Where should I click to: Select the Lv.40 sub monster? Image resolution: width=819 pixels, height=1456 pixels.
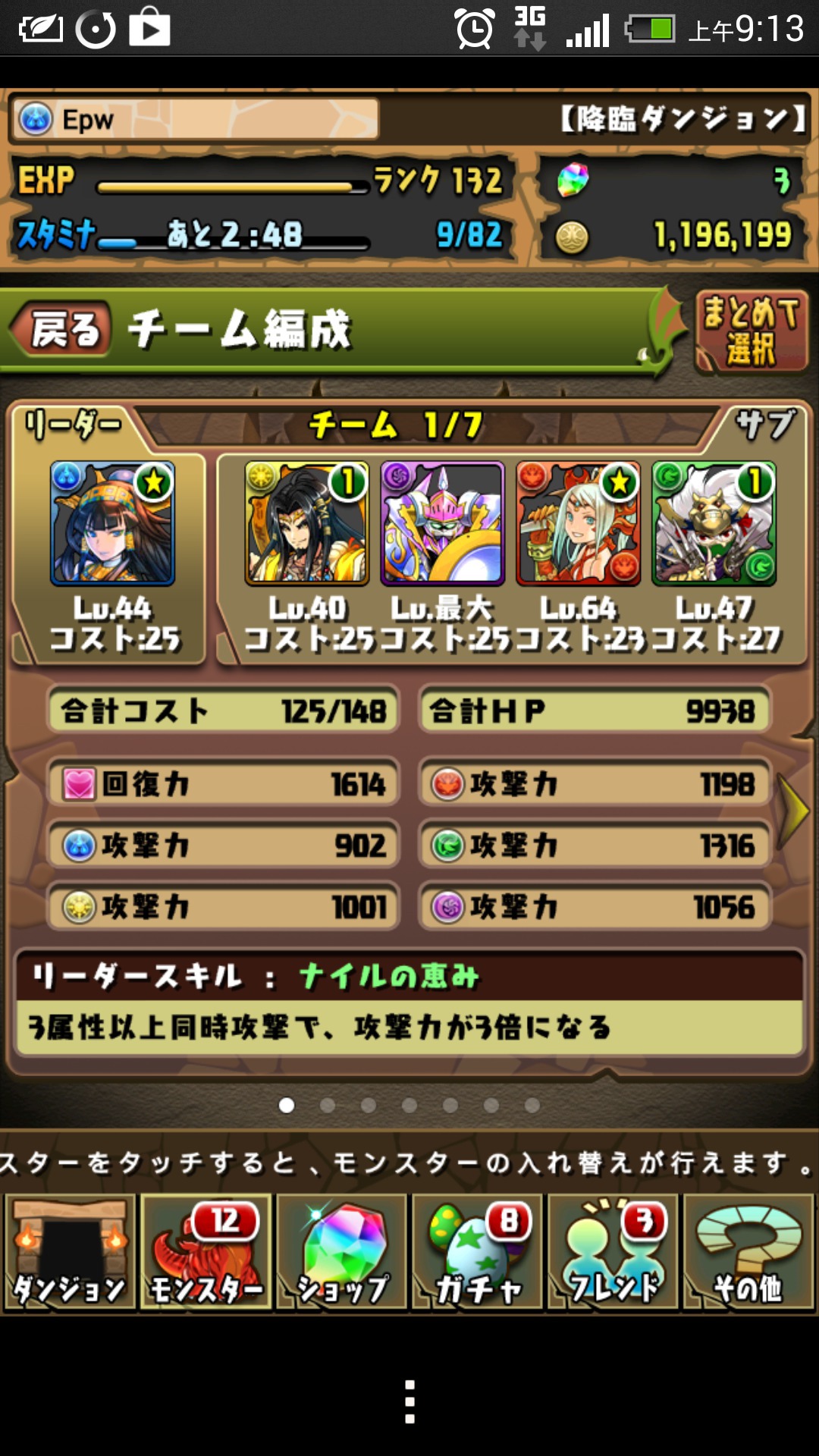(307, 523)
